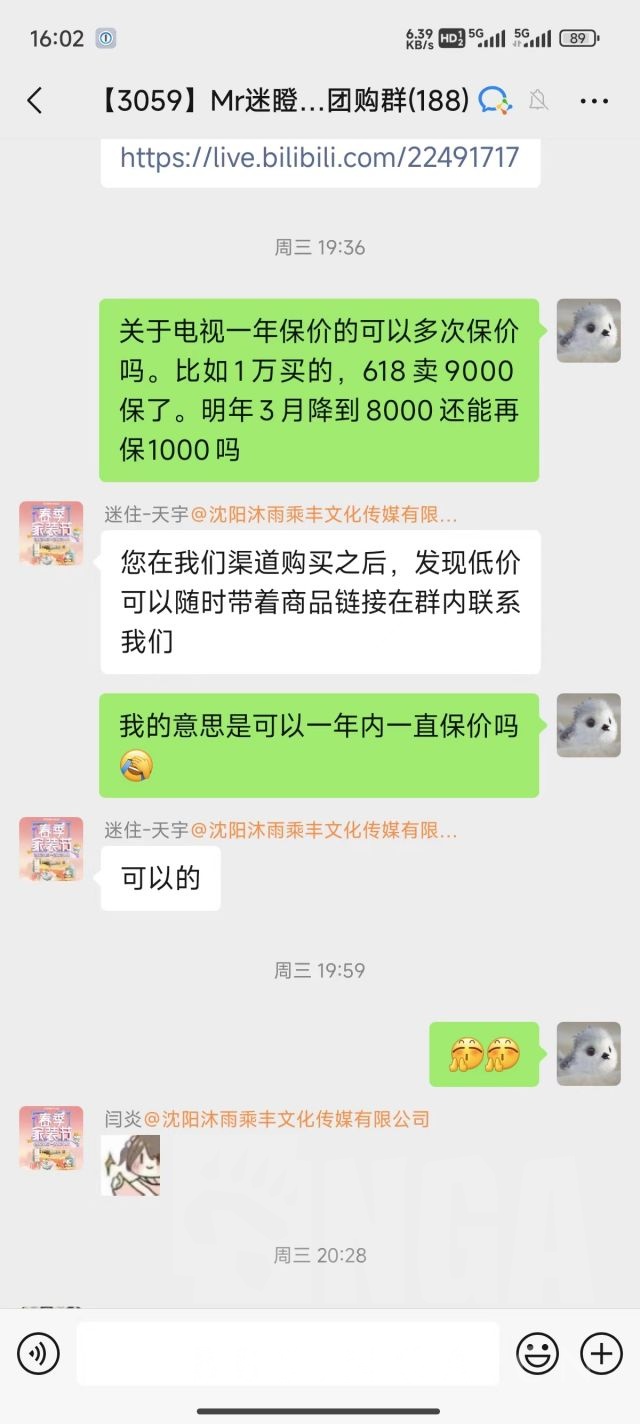Switch to voice message input
640x1424 pixels.
tap(38, 1354)
